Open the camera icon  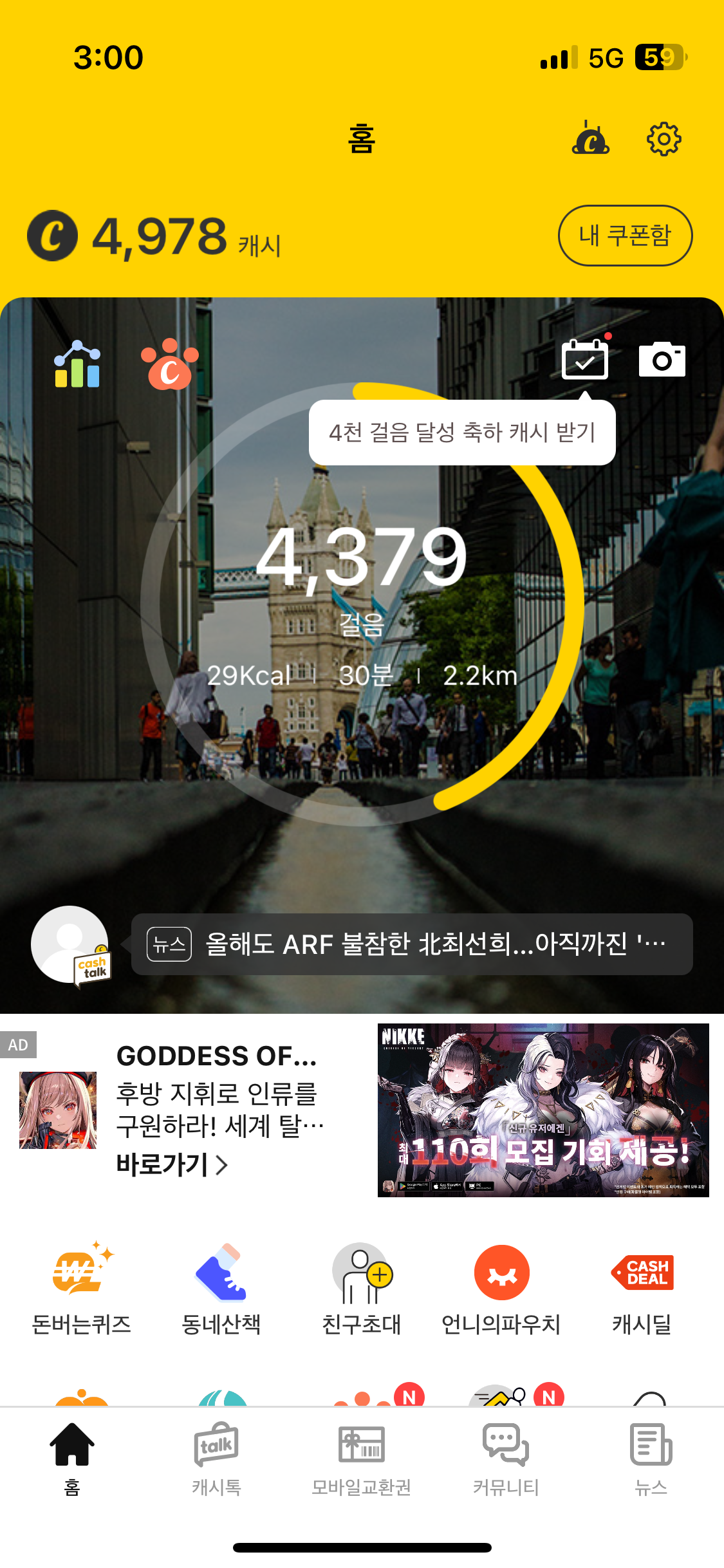click(662, 360)
